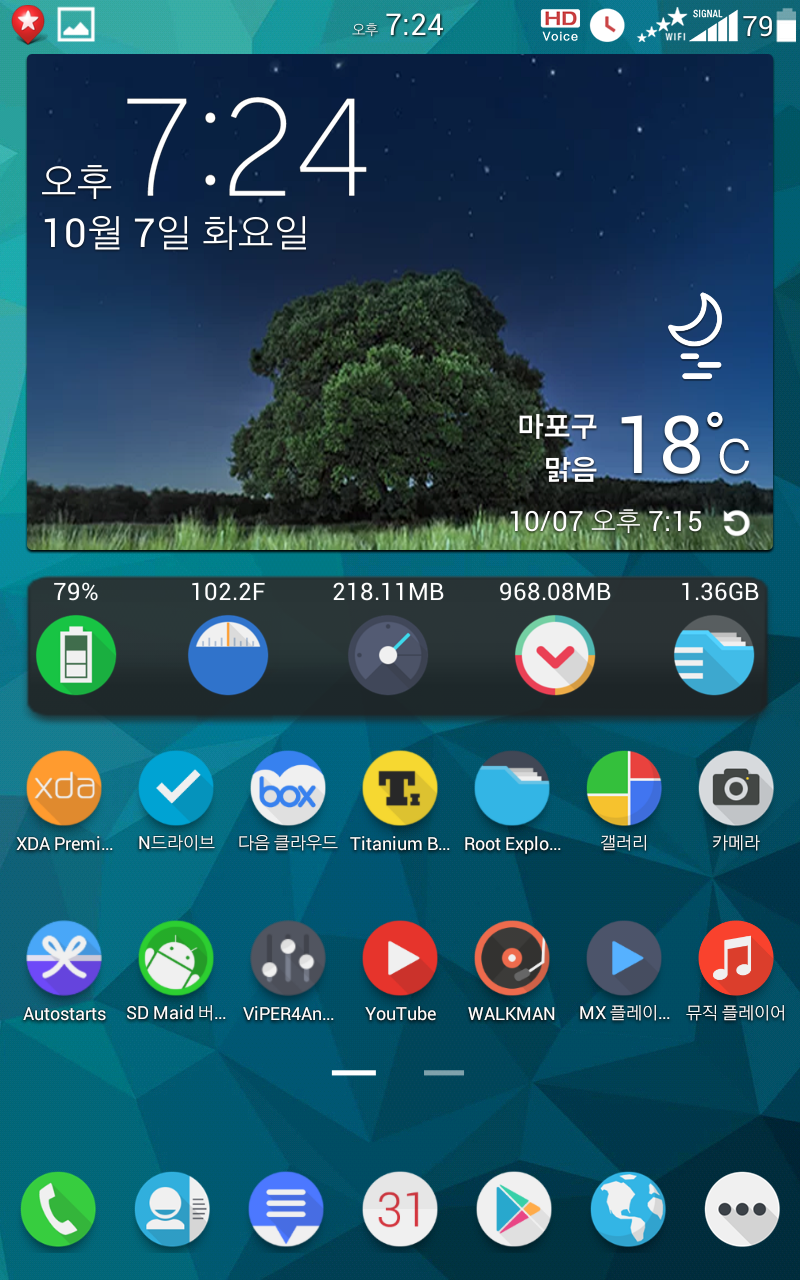
Task: Open the XDA Premium app
Action: 64,789
